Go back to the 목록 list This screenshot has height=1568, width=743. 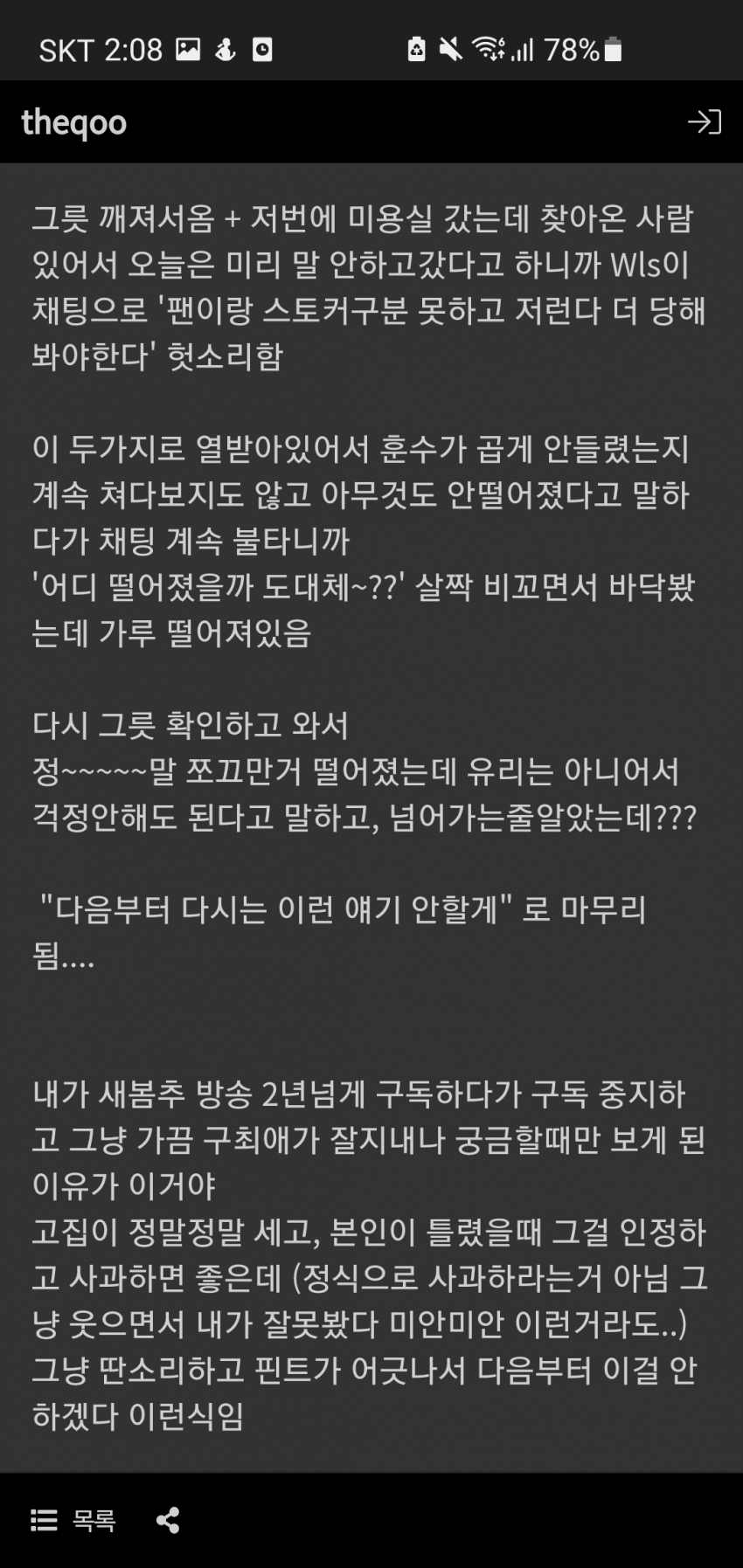point(73,1521)
